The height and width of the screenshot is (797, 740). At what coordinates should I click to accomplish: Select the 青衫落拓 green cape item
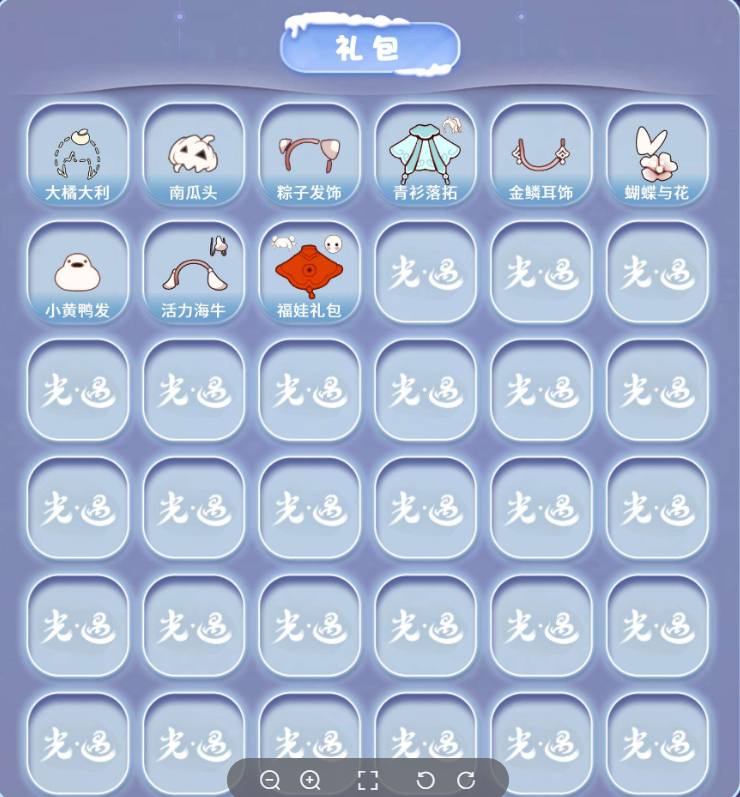click(x=425, y=155)
